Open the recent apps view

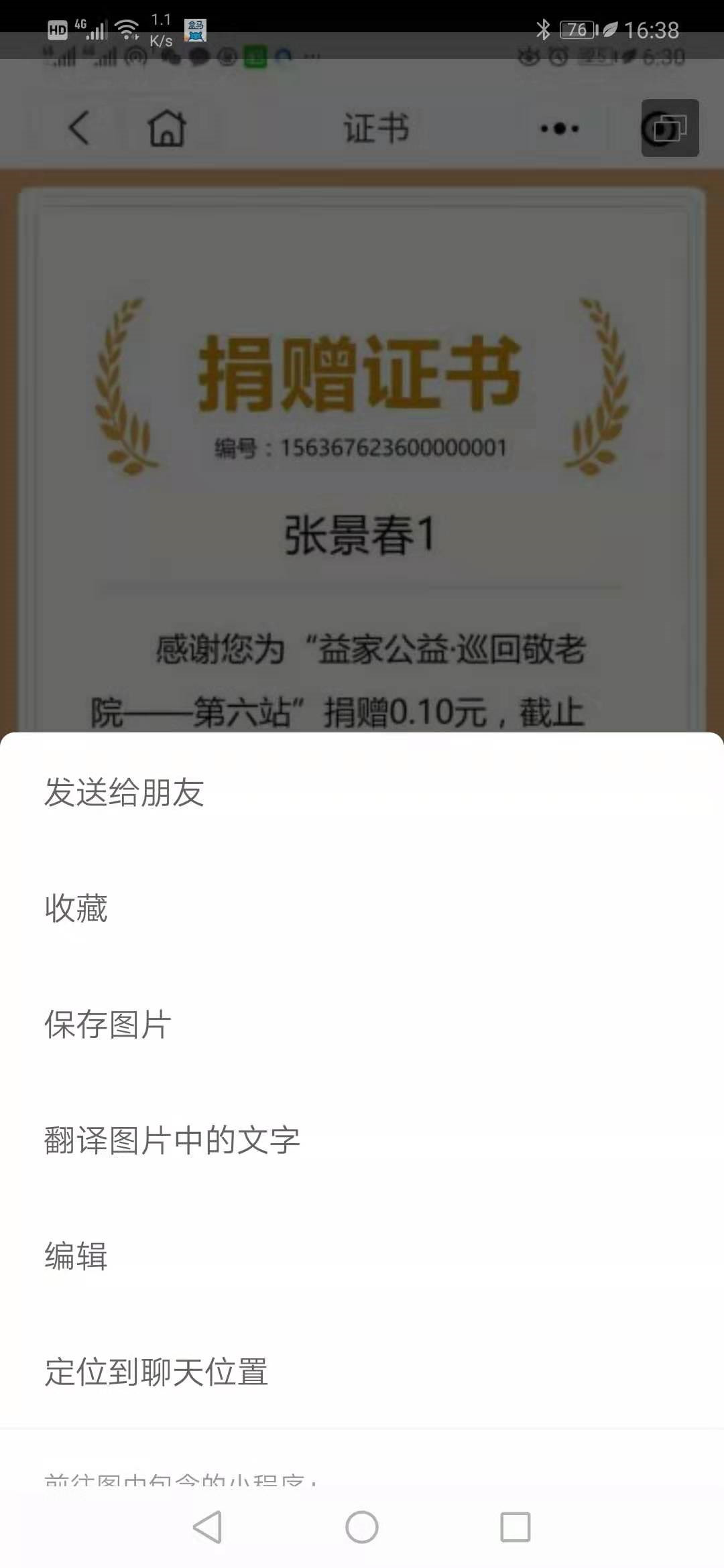516,1527
